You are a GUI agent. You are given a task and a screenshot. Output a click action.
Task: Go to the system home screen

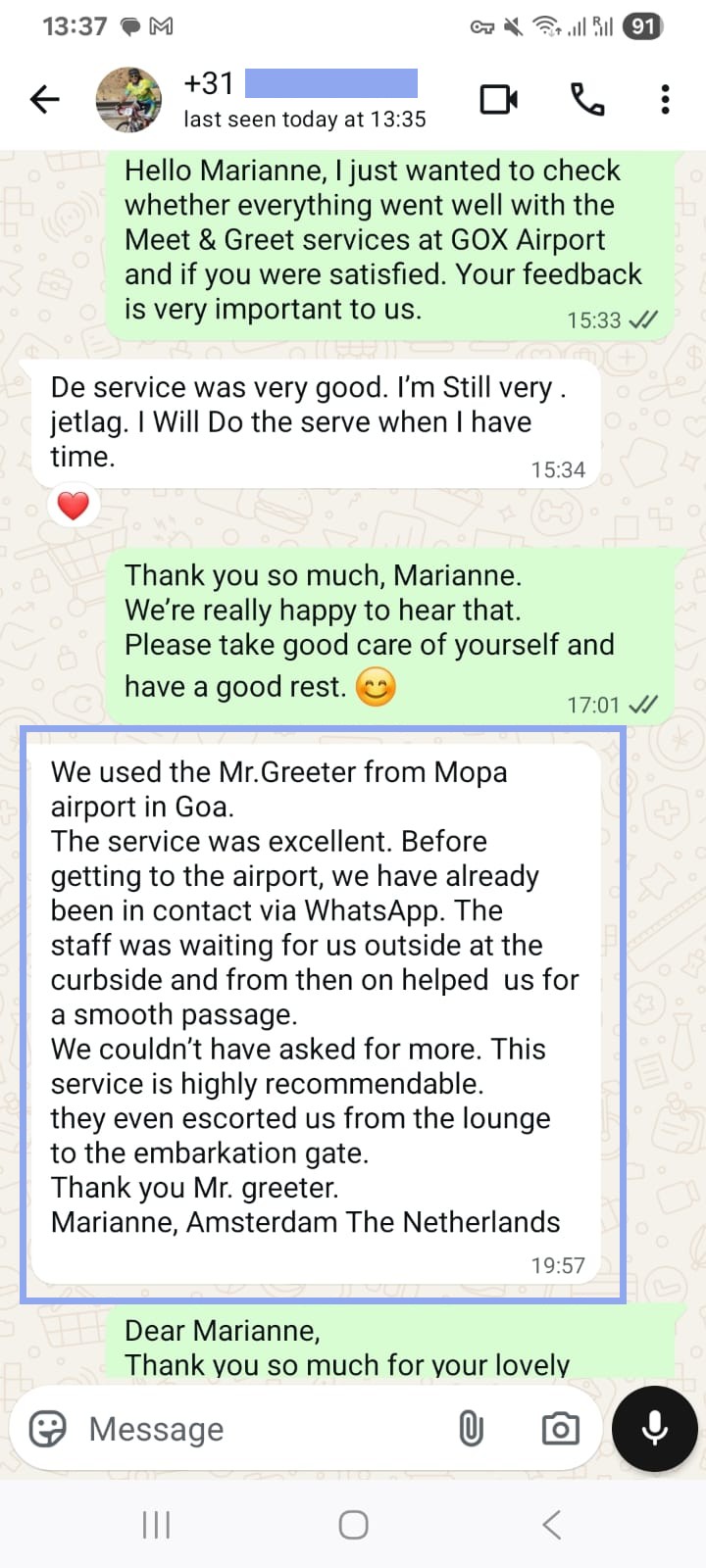pos(353,1525)
